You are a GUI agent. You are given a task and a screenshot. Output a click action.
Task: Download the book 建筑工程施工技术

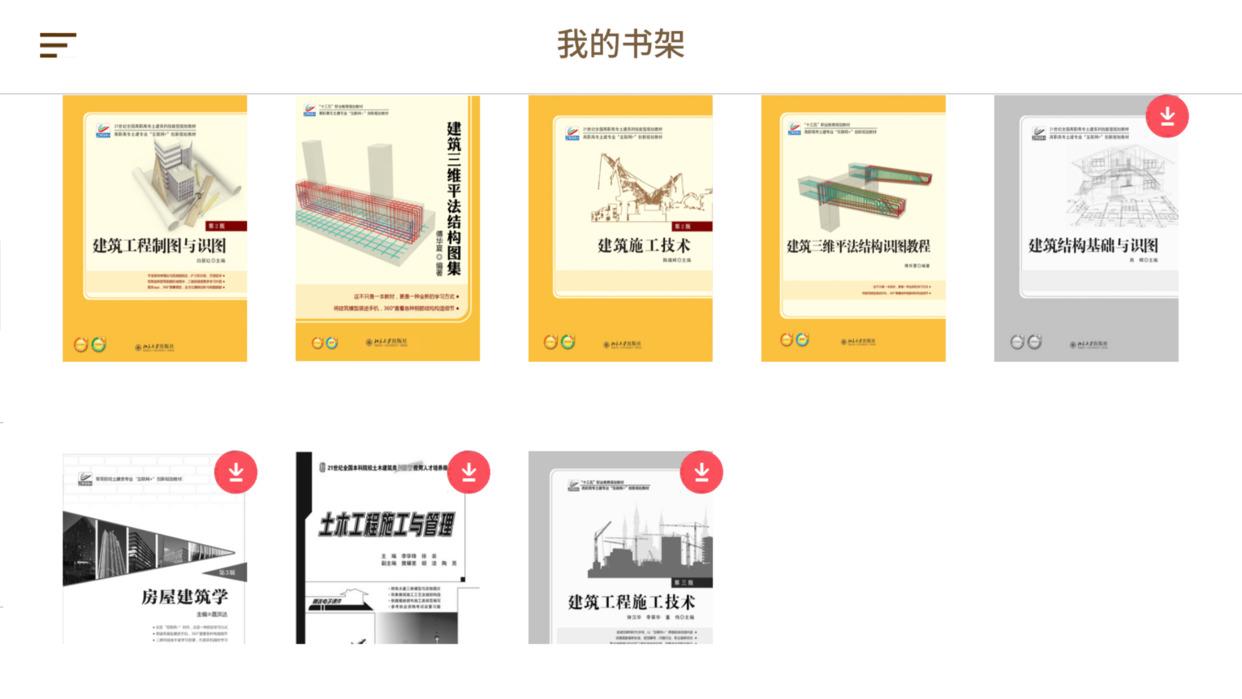[701, 472]
